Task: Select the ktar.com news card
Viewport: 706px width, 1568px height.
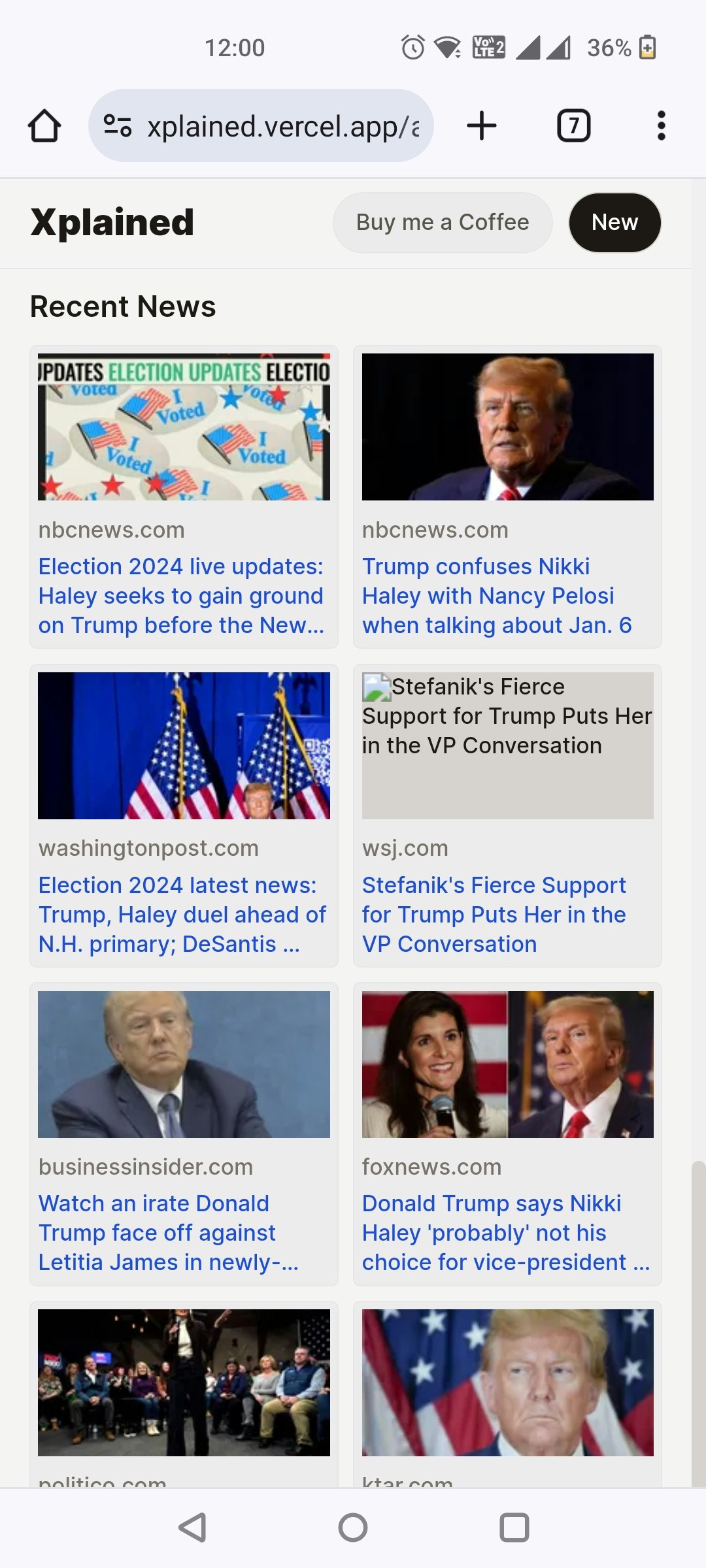Action: click(x=507, y=1382)
